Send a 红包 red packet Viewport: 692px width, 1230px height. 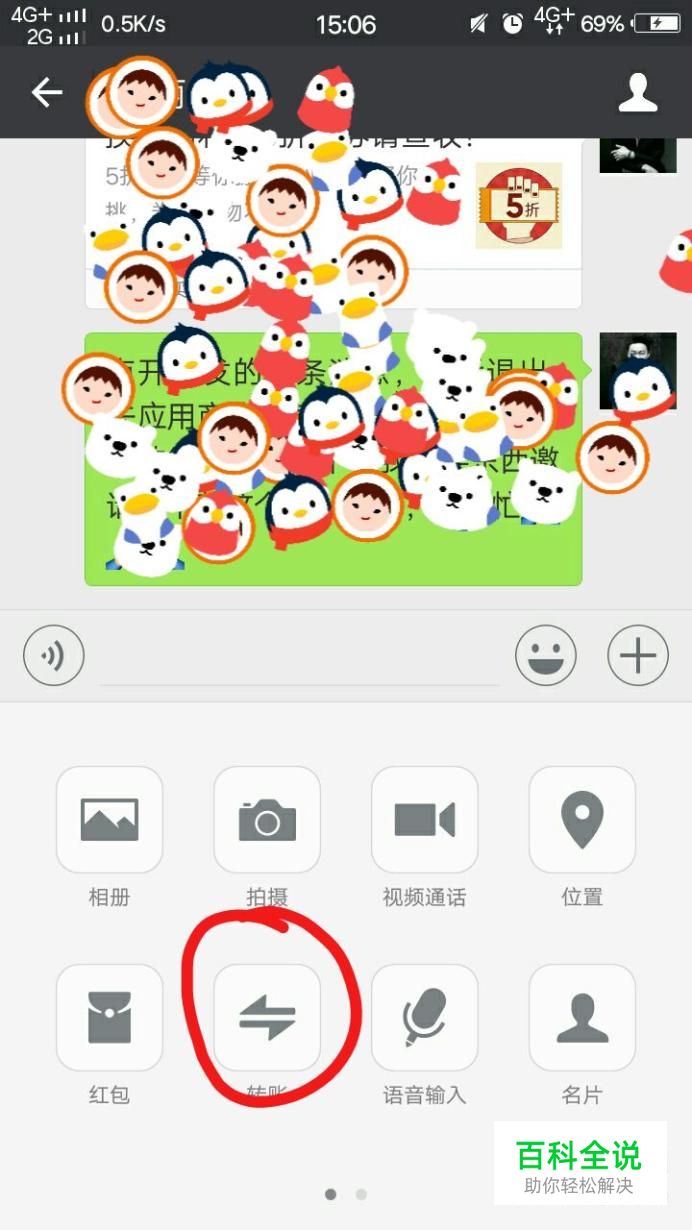109,1018
